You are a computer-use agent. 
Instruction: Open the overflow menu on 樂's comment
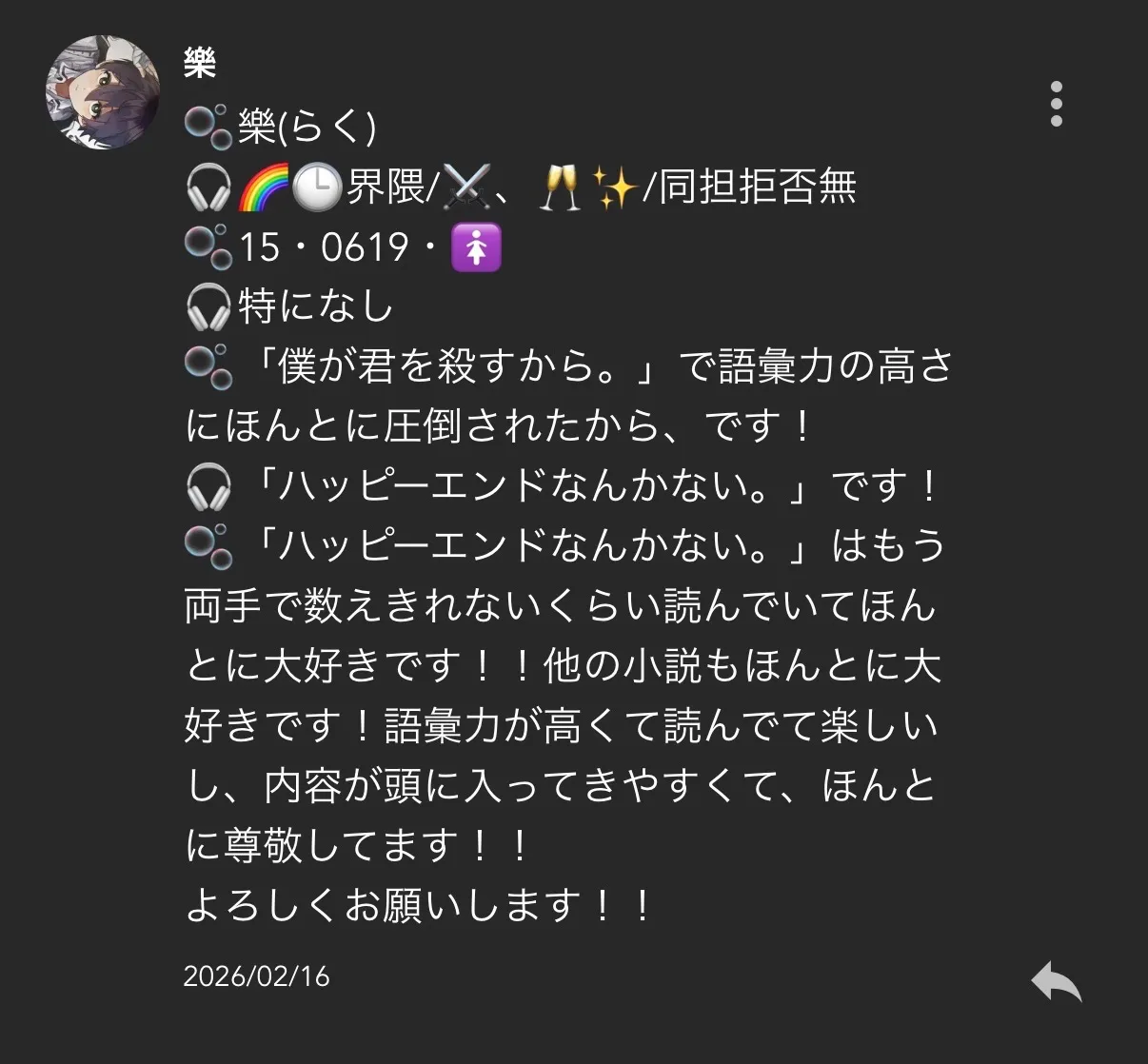tap(1056, 104)
